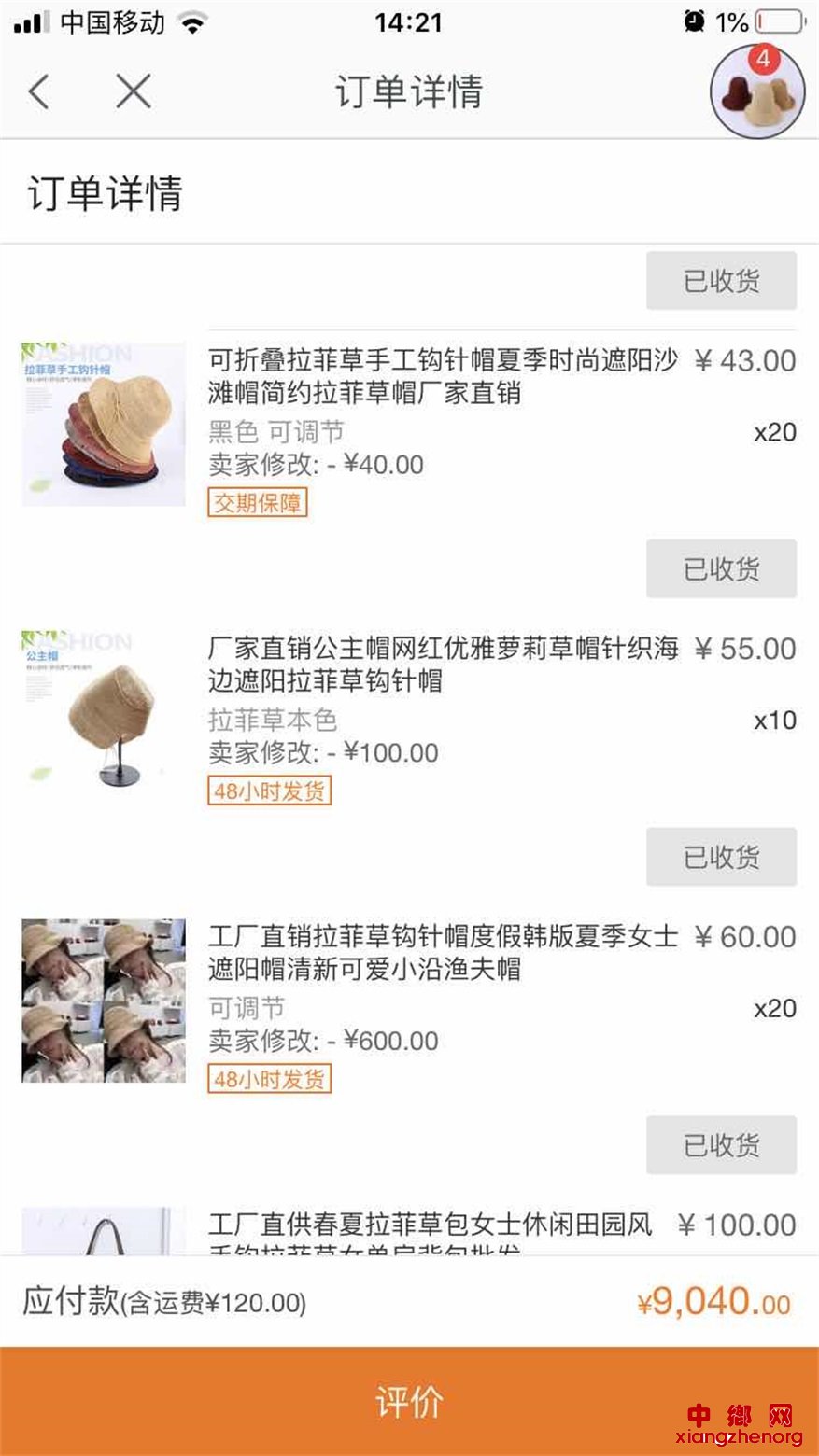The width and height of the screenshot is (819, 1456).
Task: Tap the orange 评价 button
Action: pos(409,1401)
